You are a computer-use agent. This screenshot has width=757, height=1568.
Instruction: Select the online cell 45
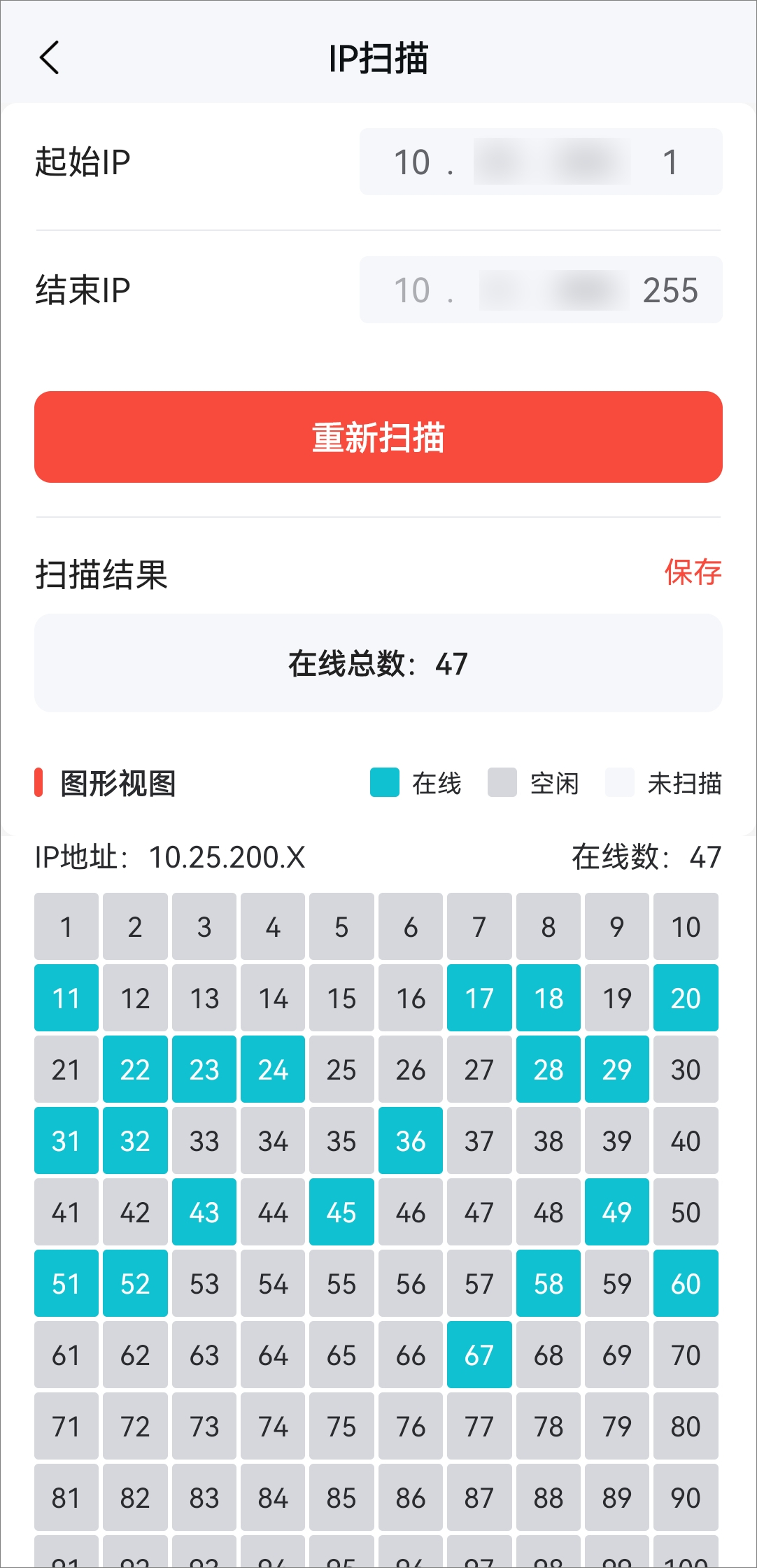pyautogui.click(x=341, y=1212)
